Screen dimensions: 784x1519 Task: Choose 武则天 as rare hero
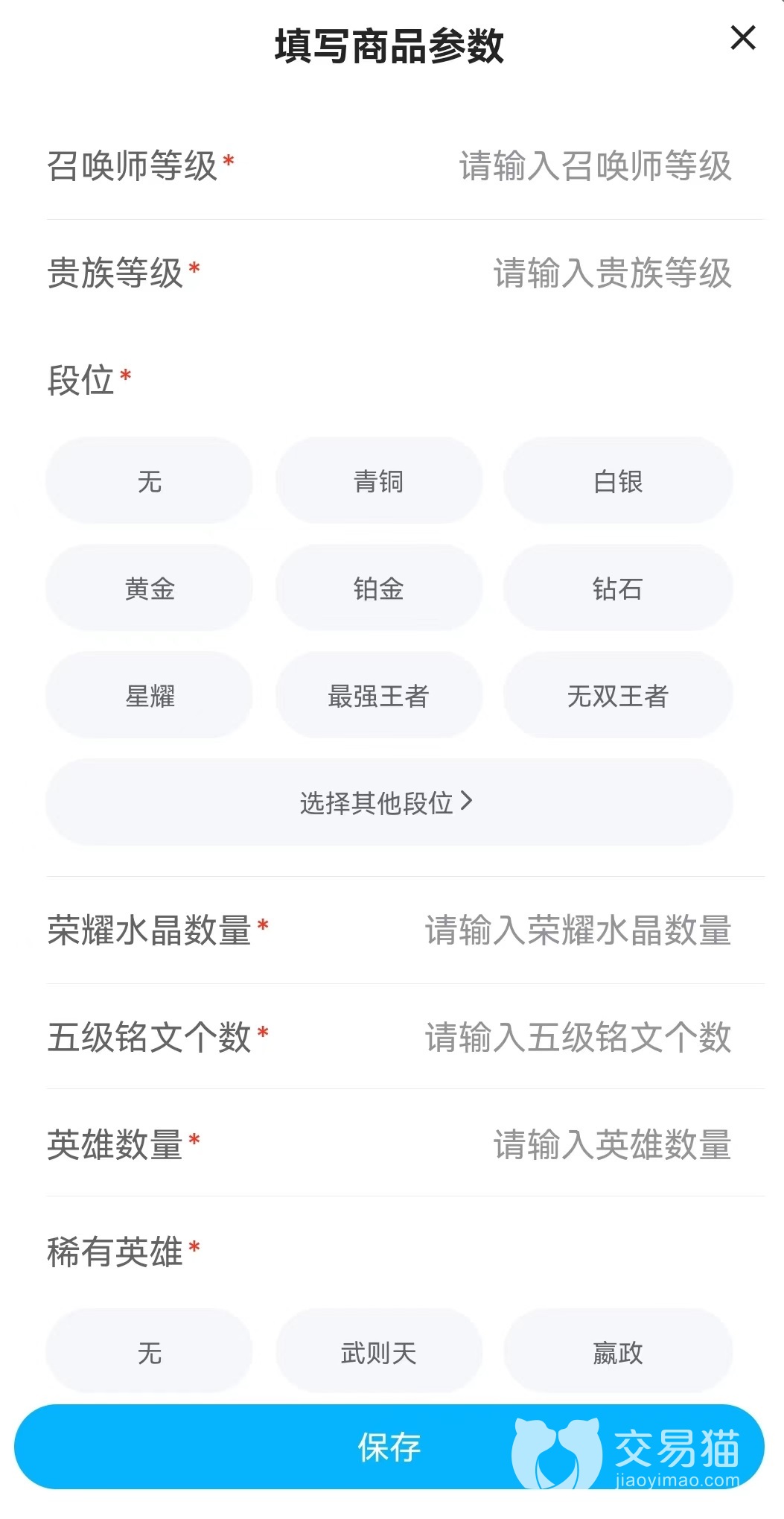point(378,1352)
